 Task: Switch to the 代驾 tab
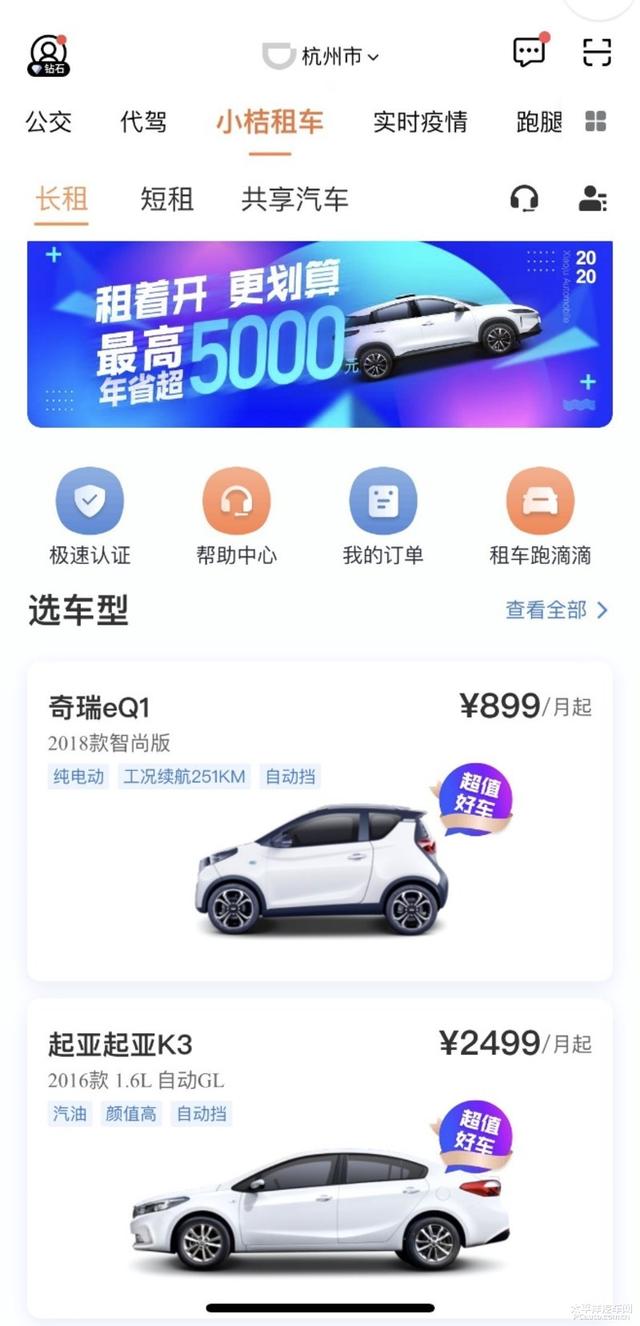[x=143, y=123]
